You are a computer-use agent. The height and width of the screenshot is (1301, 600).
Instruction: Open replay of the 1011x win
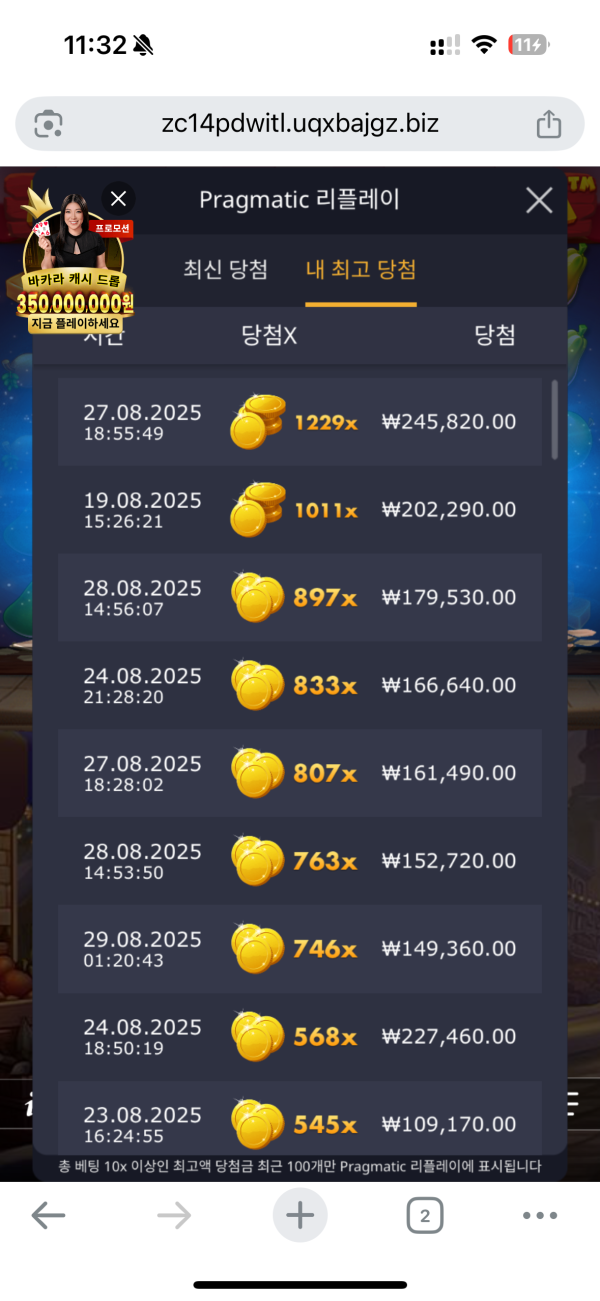(x=300, y=510)
